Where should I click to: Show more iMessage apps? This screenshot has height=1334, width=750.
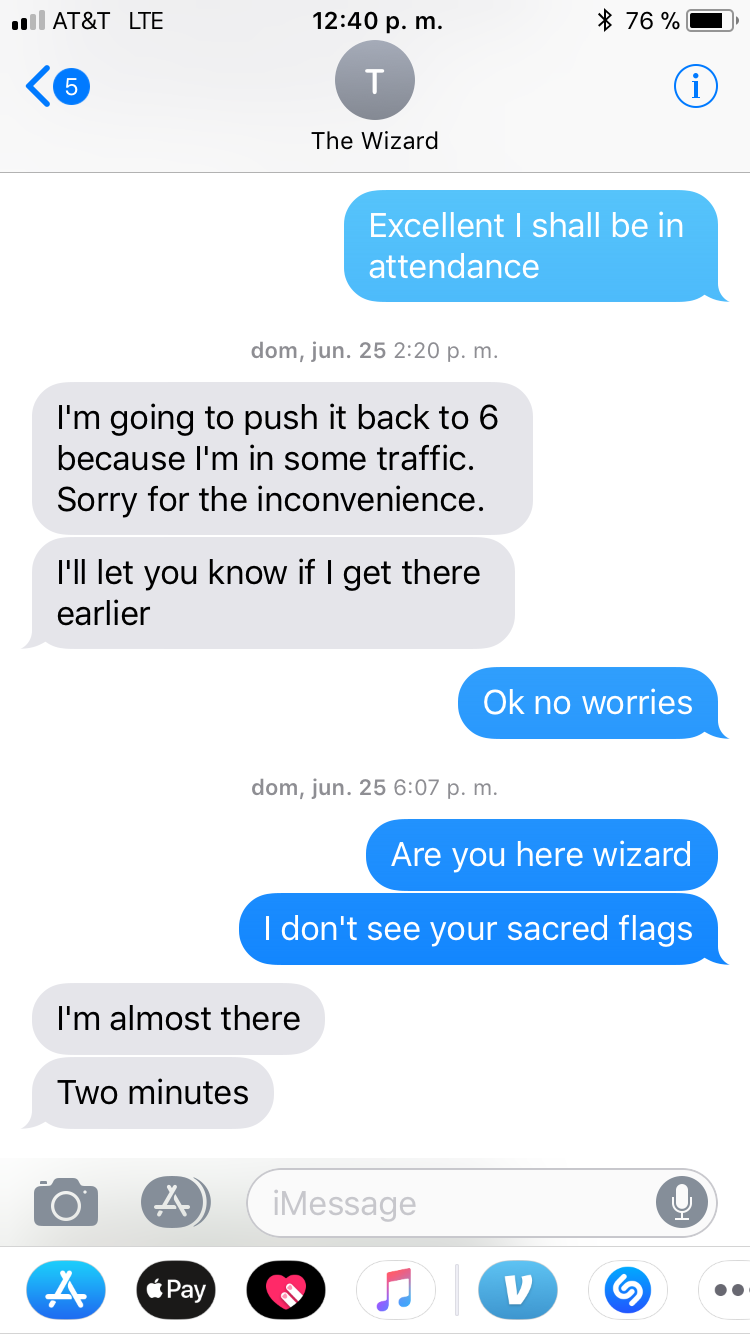coord(728,1290)
